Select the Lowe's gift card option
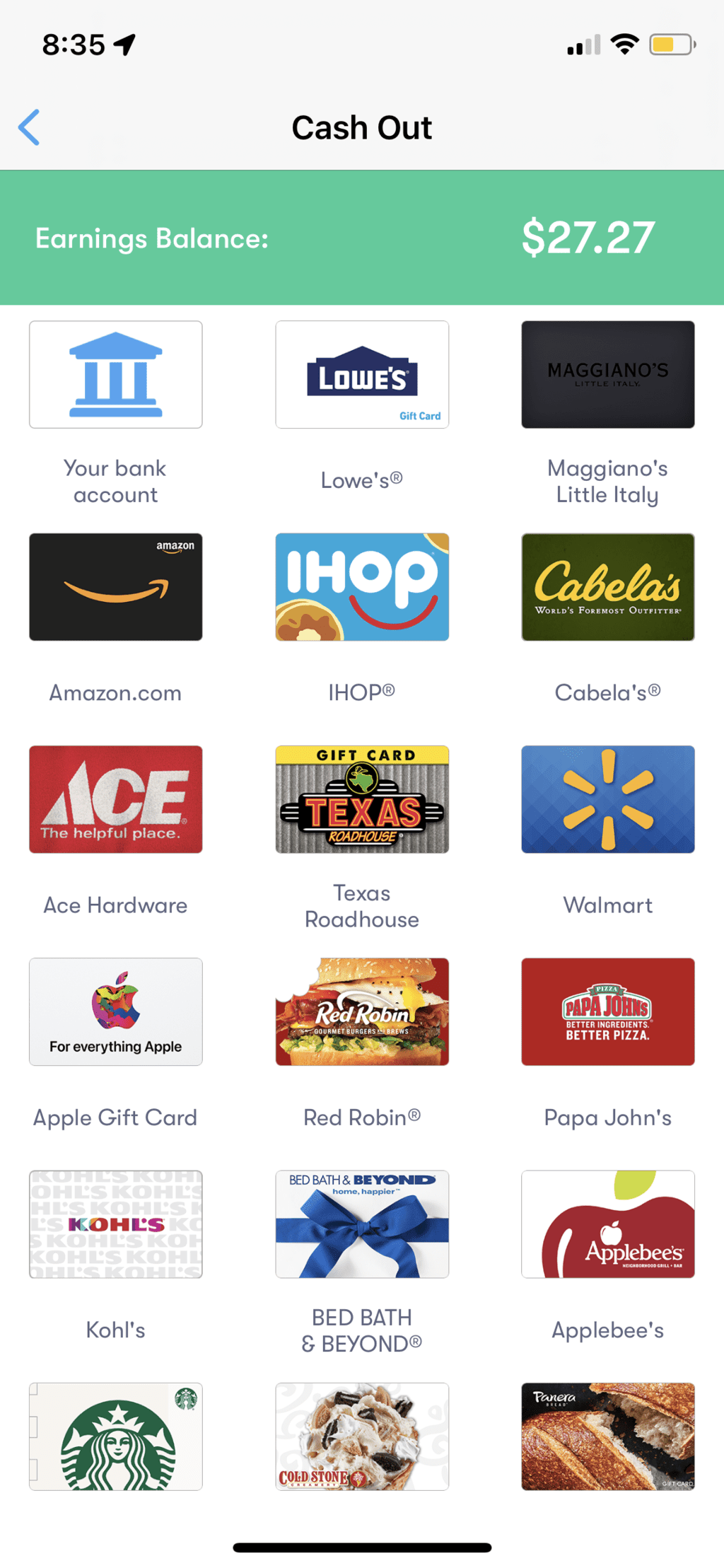 coord(361,375)
